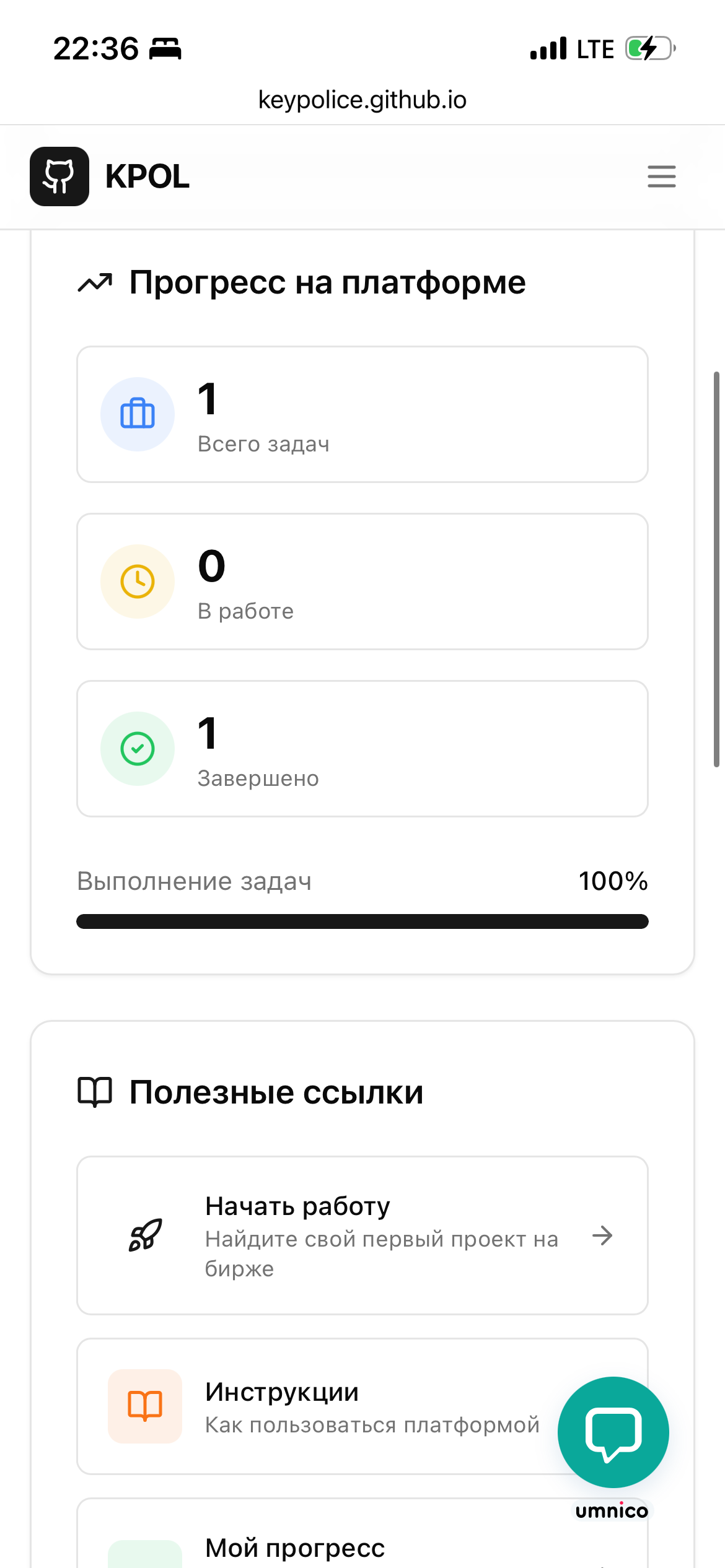Tap the keypolice.github.io address bar

pyautogui.click(x=362, y=99)
